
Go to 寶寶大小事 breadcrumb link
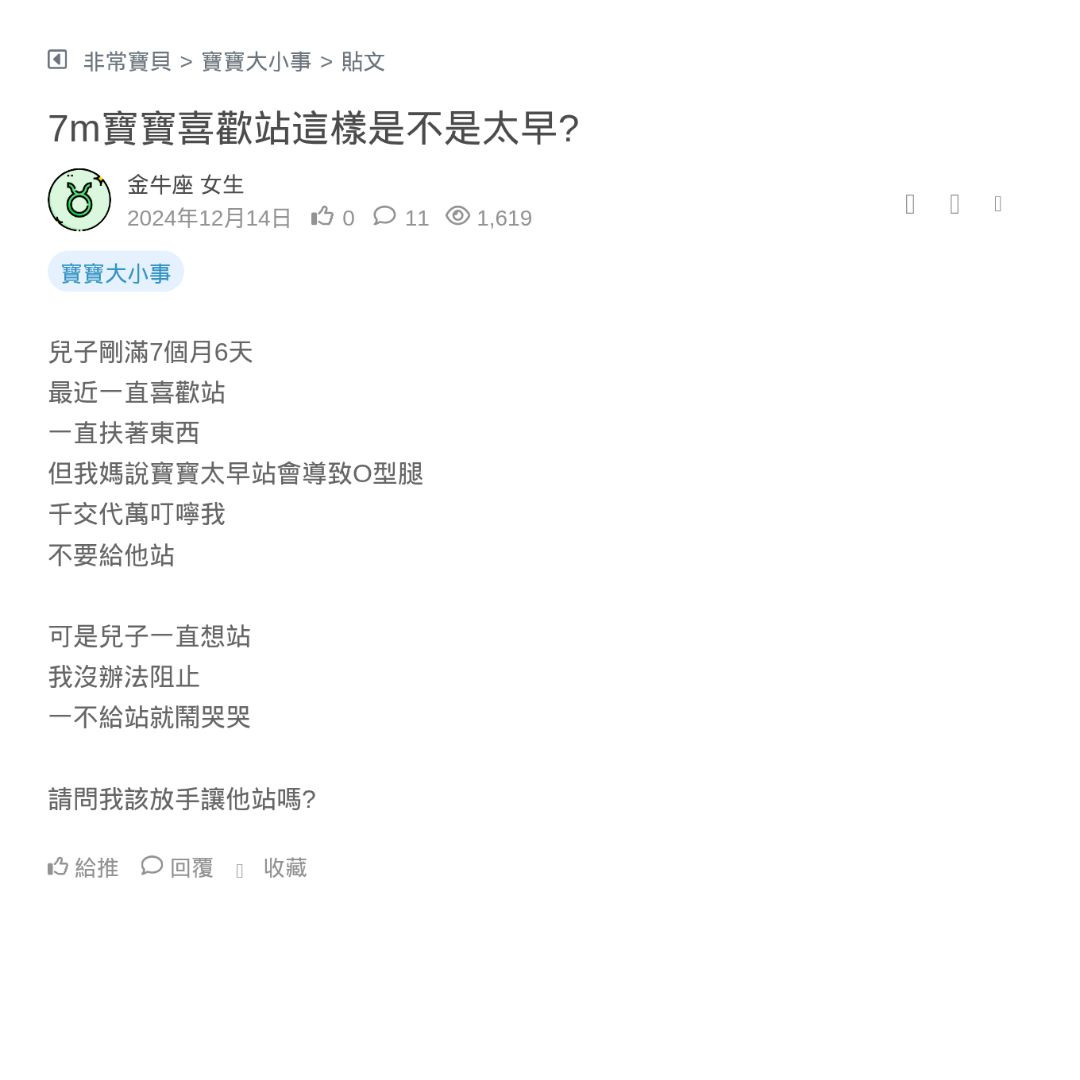click(256, 62)
